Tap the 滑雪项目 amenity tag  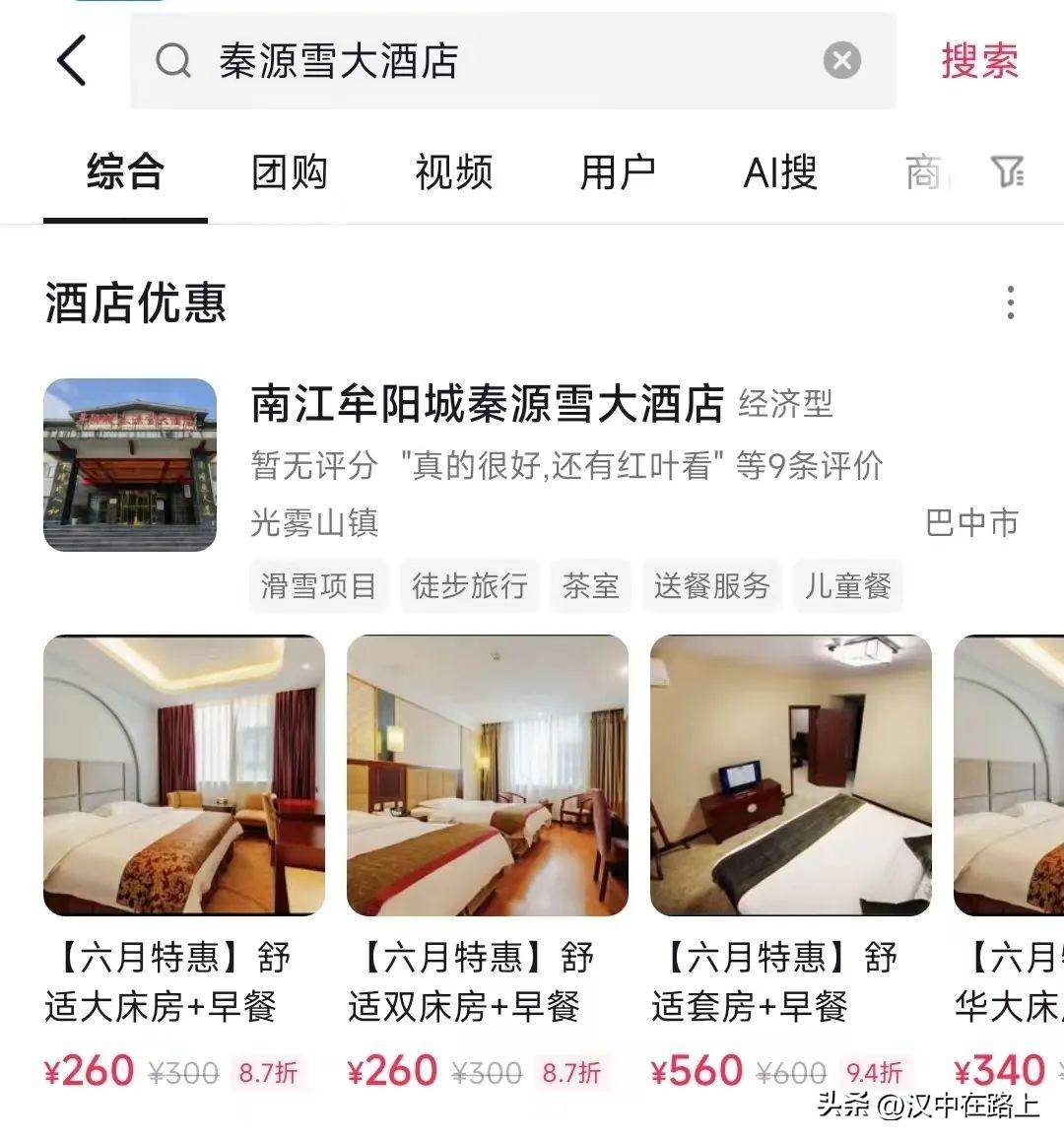pyautogui.click(x=317, y=585)
